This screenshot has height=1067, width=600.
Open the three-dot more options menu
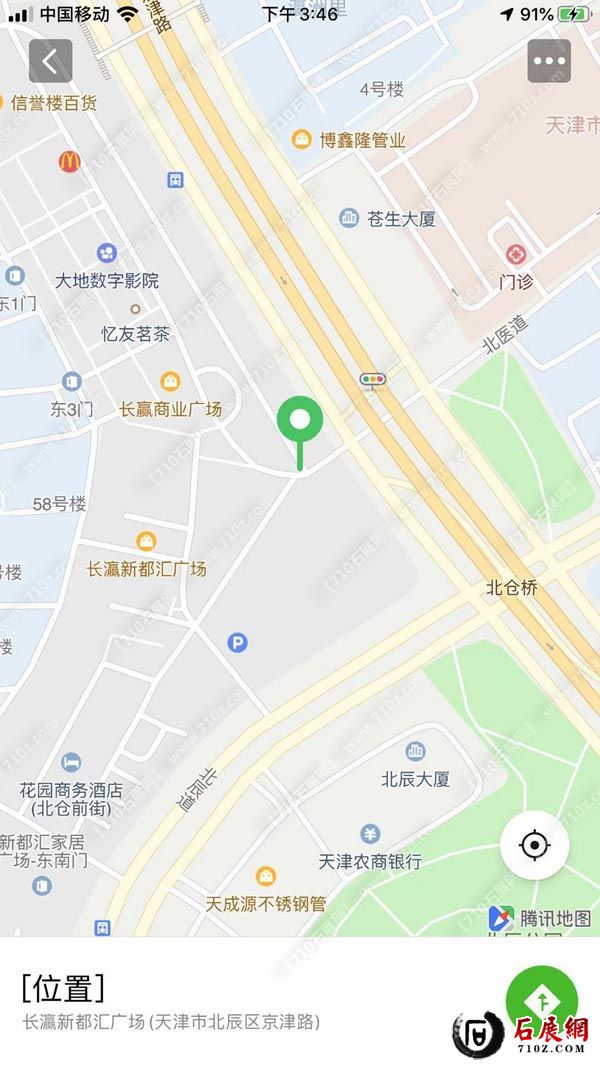[x=549, y=61]
